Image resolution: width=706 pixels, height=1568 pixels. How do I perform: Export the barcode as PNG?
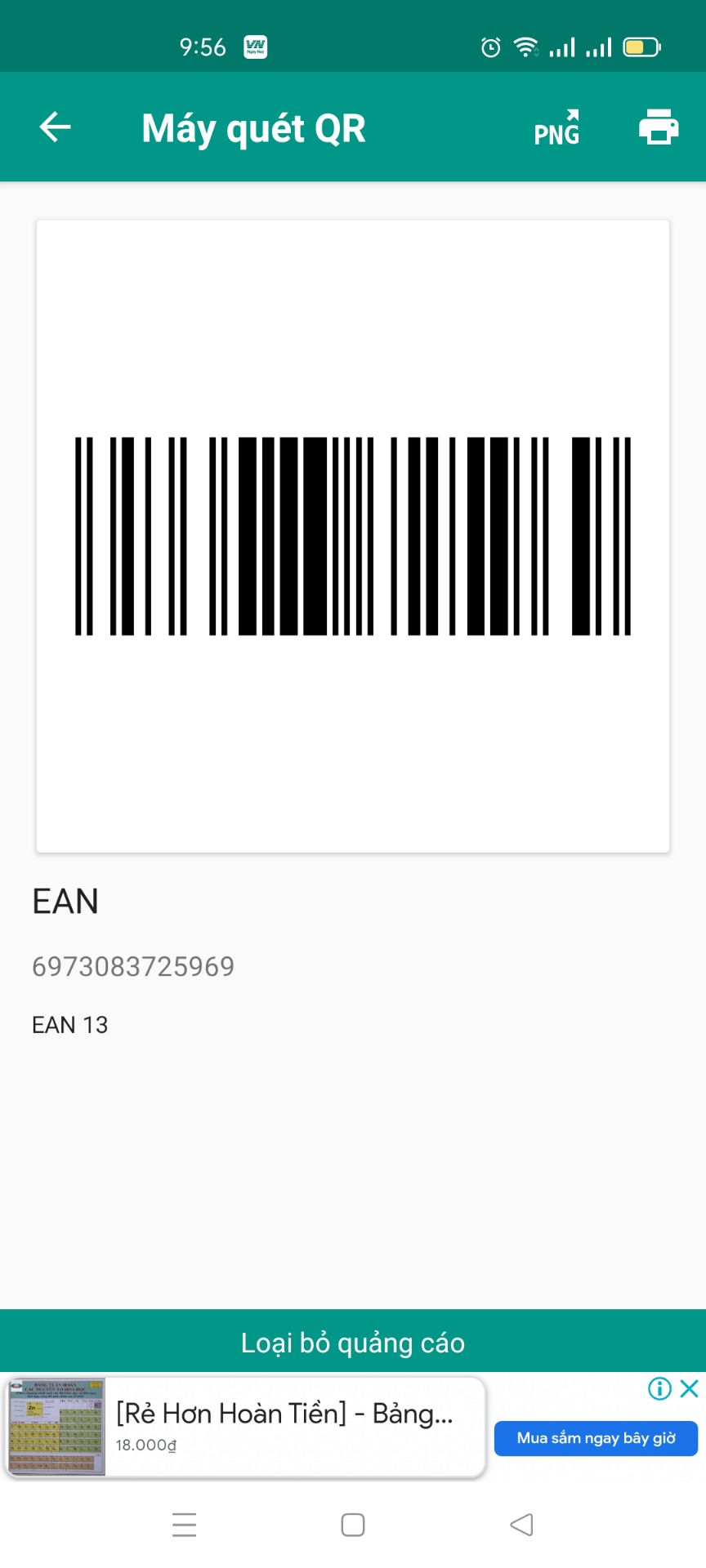[x=556, y=128]
